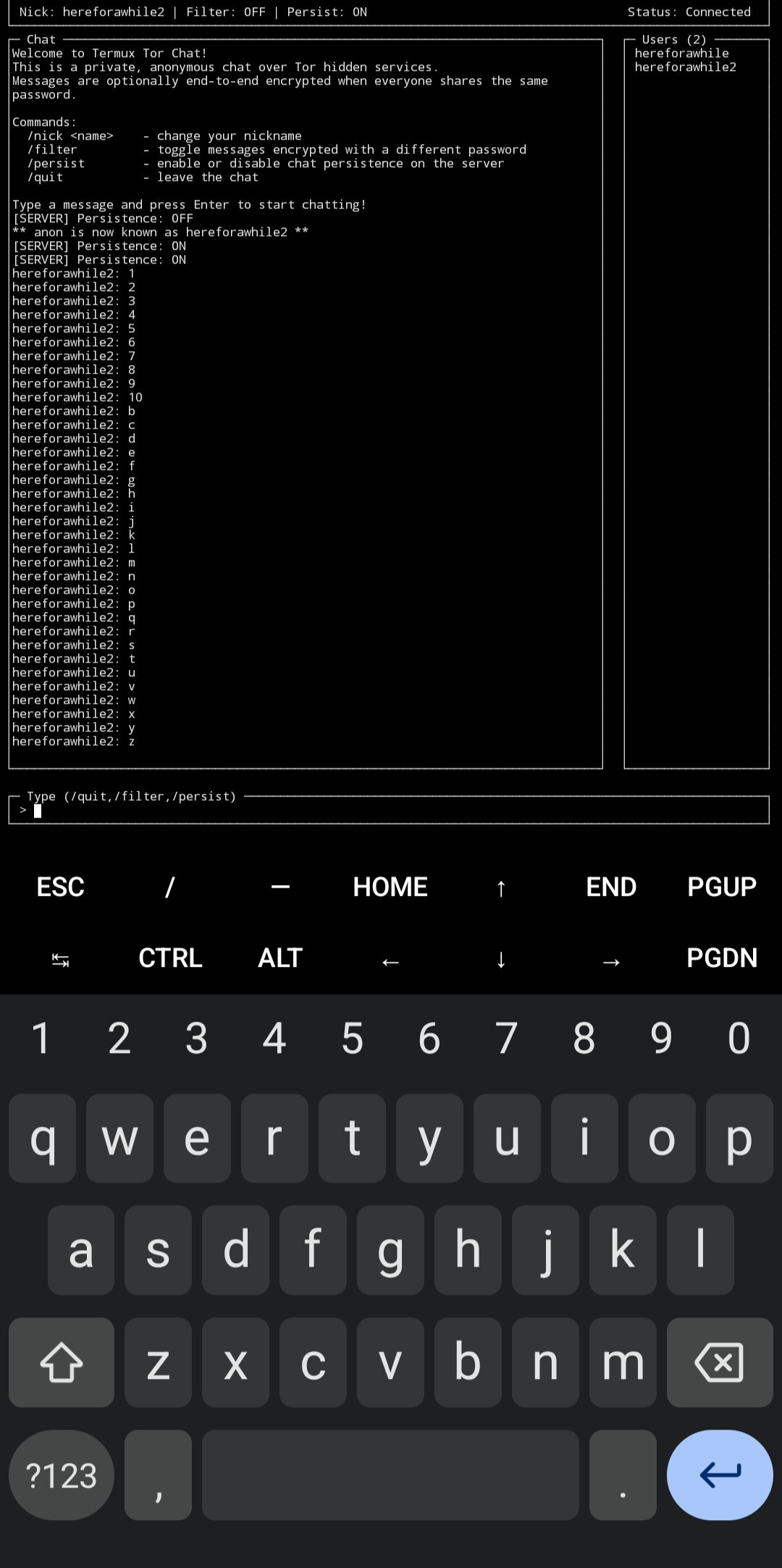The height and width of the screenshot is (1568, 782).
Task: Tap the PGUP key
Action: coord(721,886)
